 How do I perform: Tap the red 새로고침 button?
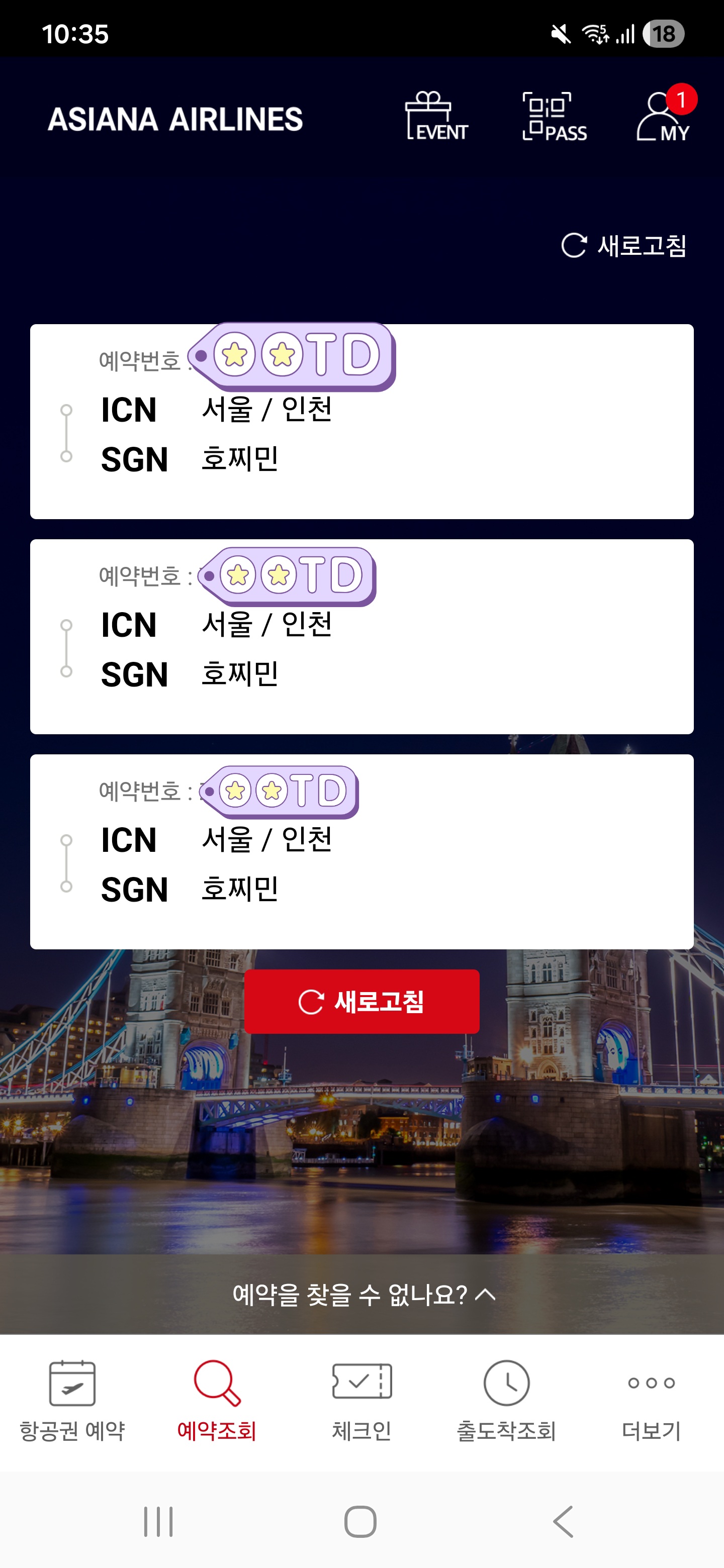click(x=361, y=1001)
